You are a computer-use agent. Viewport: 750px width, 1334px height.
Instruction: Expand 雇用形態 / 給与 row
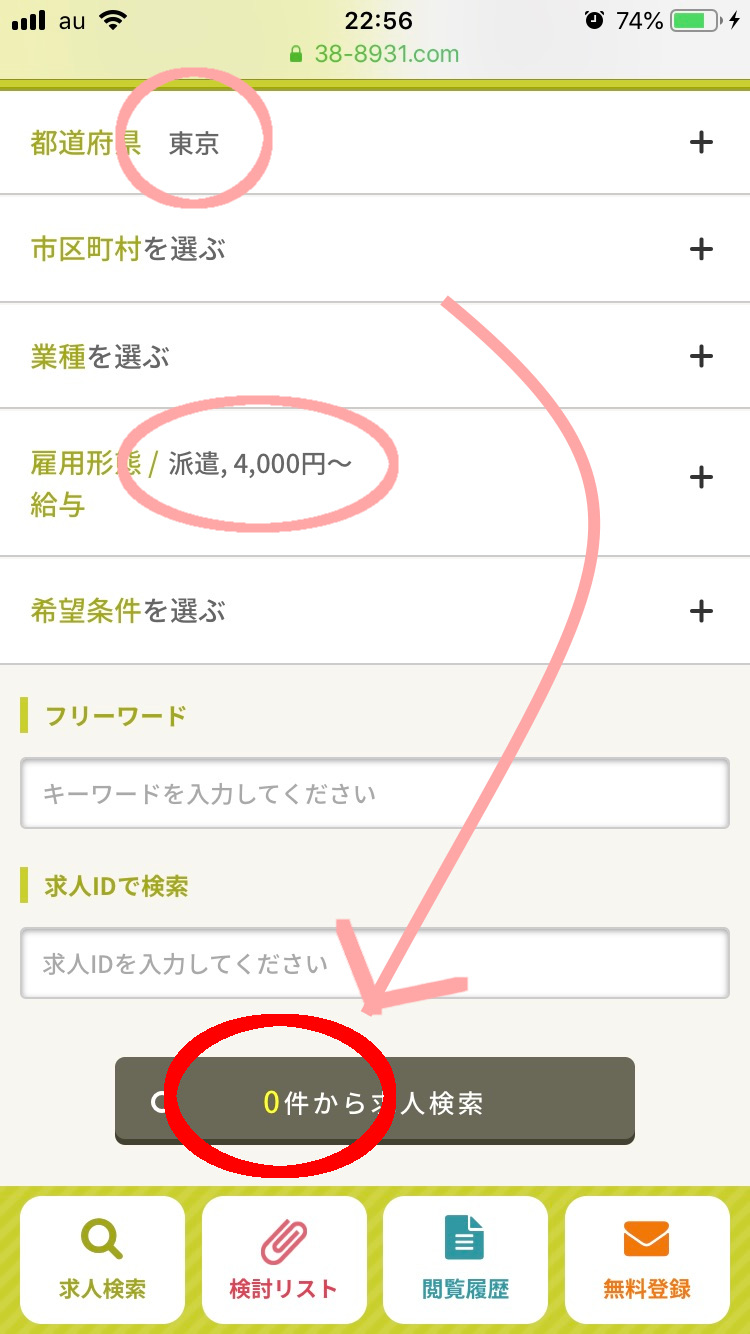coord(375,483)
